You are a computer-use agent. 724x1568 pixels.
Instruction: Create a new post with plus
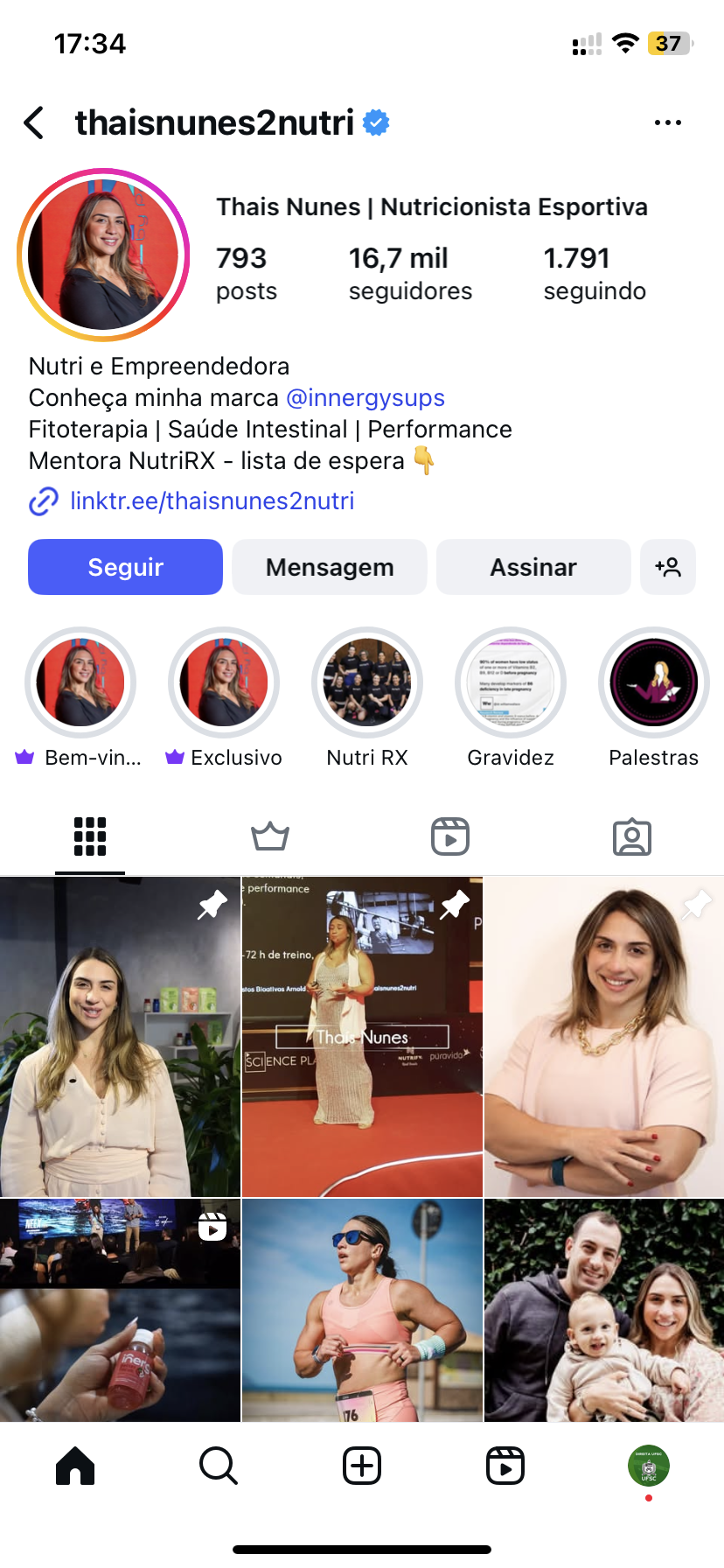362,1465
